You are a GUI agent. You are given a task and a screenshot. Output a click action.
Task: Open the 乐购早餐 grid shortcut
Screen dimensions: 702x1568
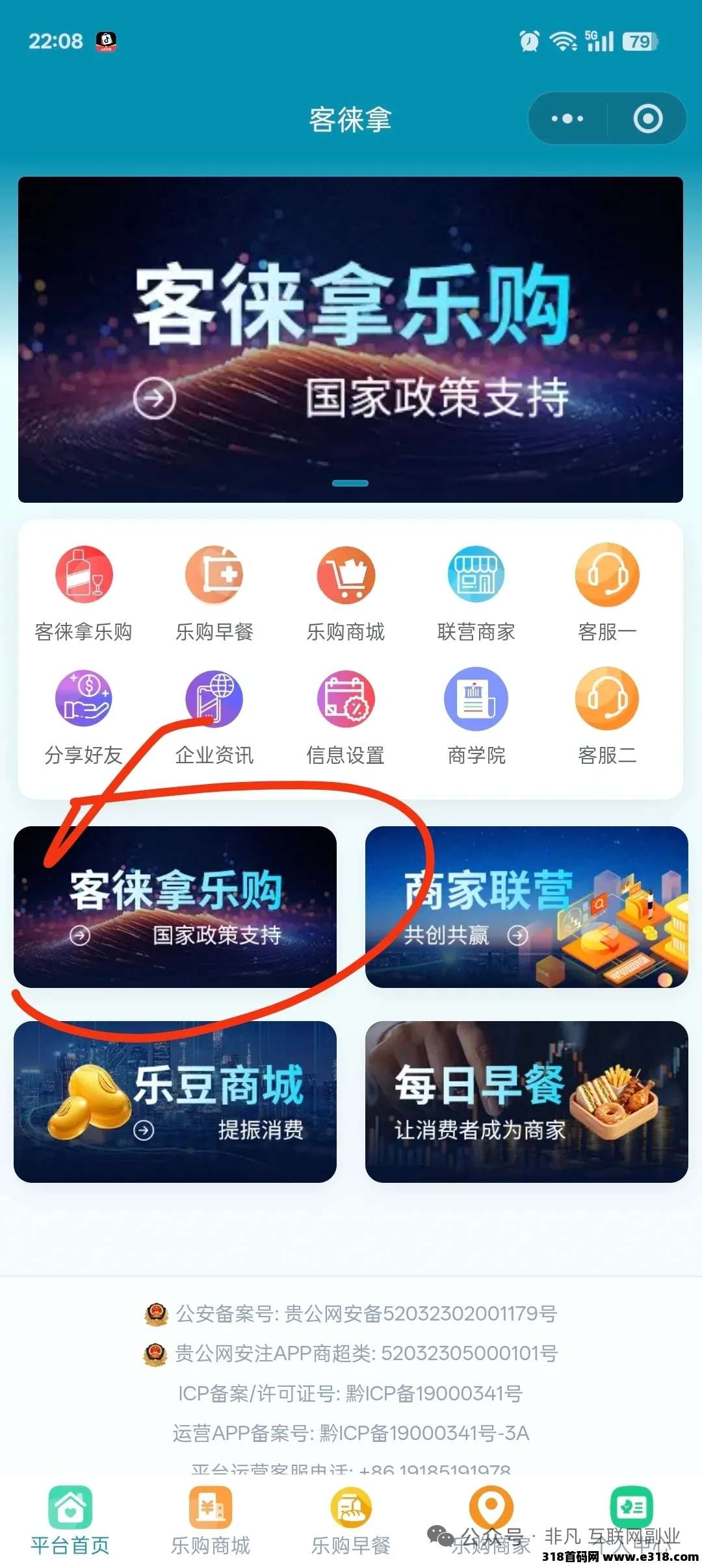pos(214,575)
